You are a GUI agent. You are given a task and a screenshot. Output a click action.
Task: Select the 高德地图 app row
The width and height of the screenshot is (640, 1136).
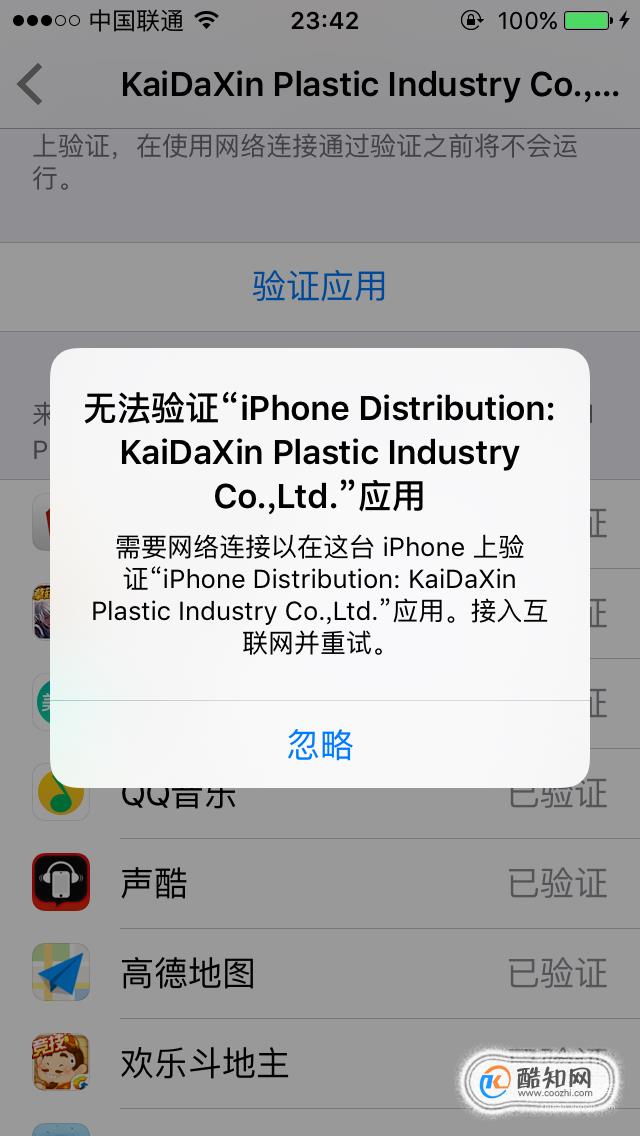click(320, 973)
